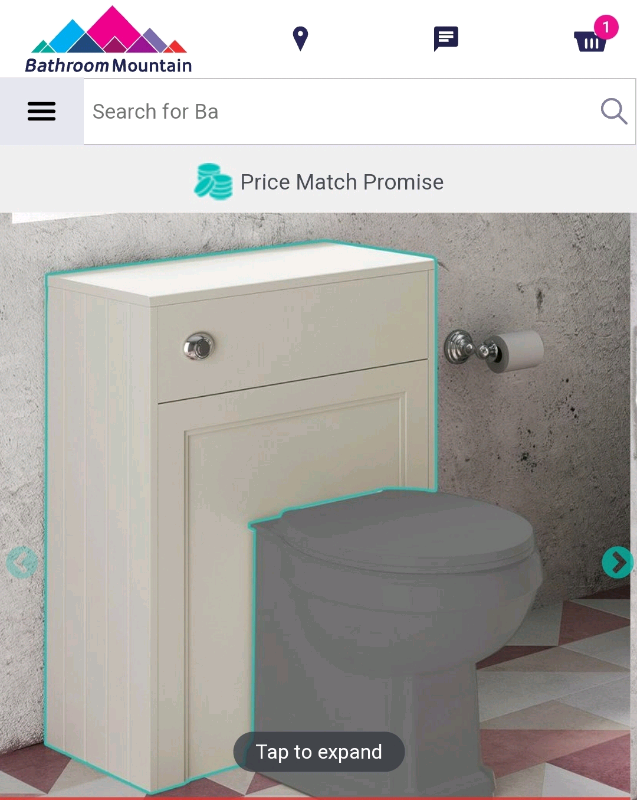Open the live chat icon

coord(446,39)
